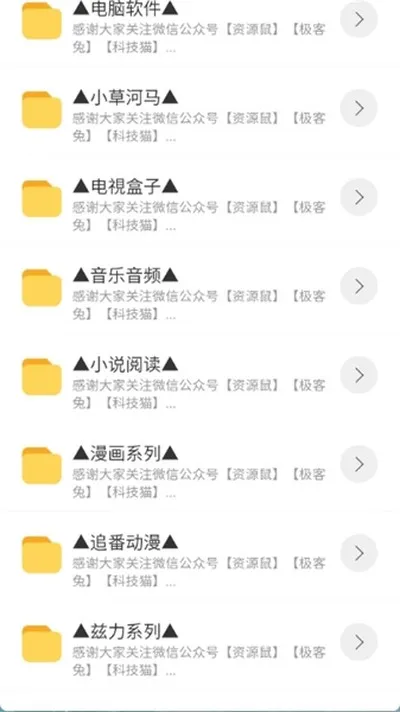The height and width of the screenshot is (712, 400).
Task: Tap the chevron button next to ▲小草河马▲
Action: click(359, 108)
